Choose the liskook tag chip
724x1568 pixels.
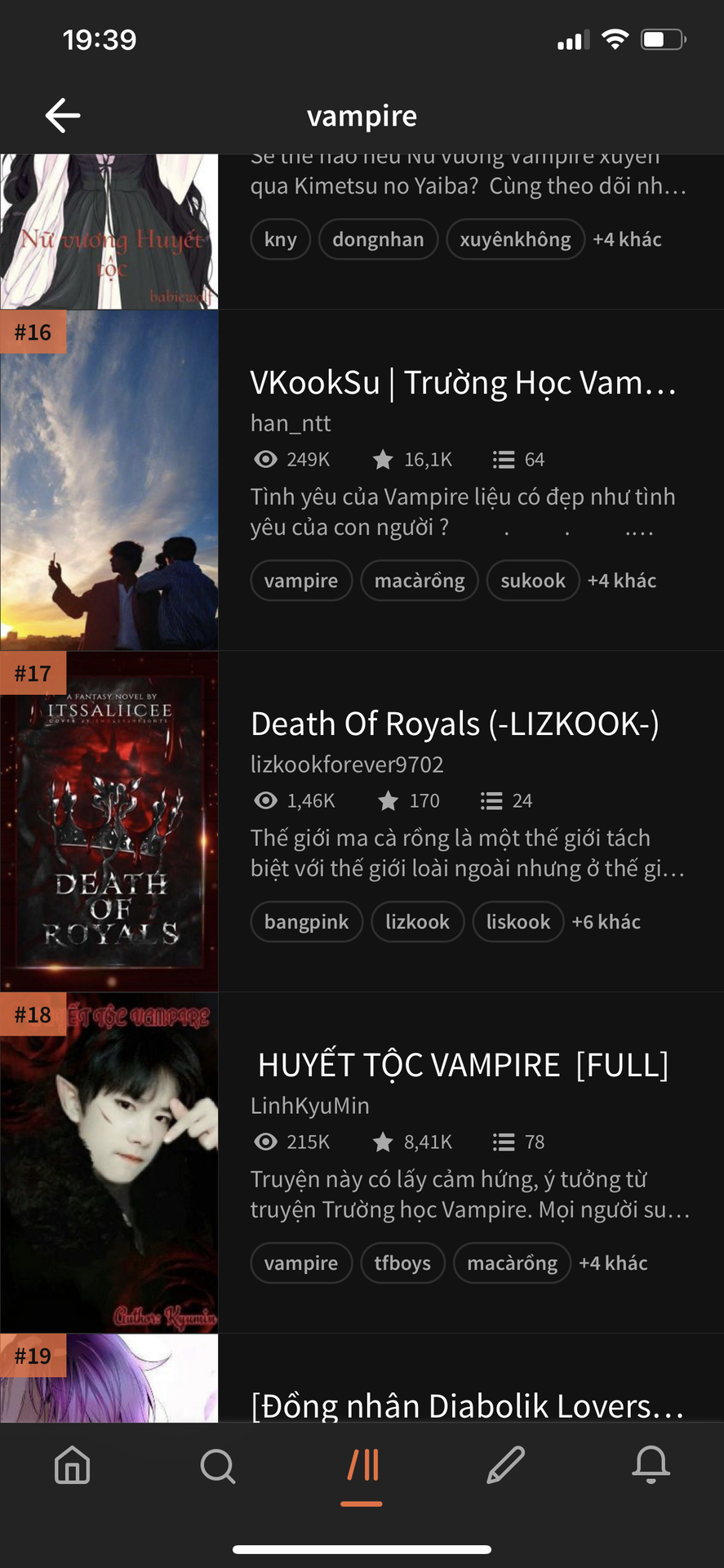pyautogui.click(x=518, y=922)
